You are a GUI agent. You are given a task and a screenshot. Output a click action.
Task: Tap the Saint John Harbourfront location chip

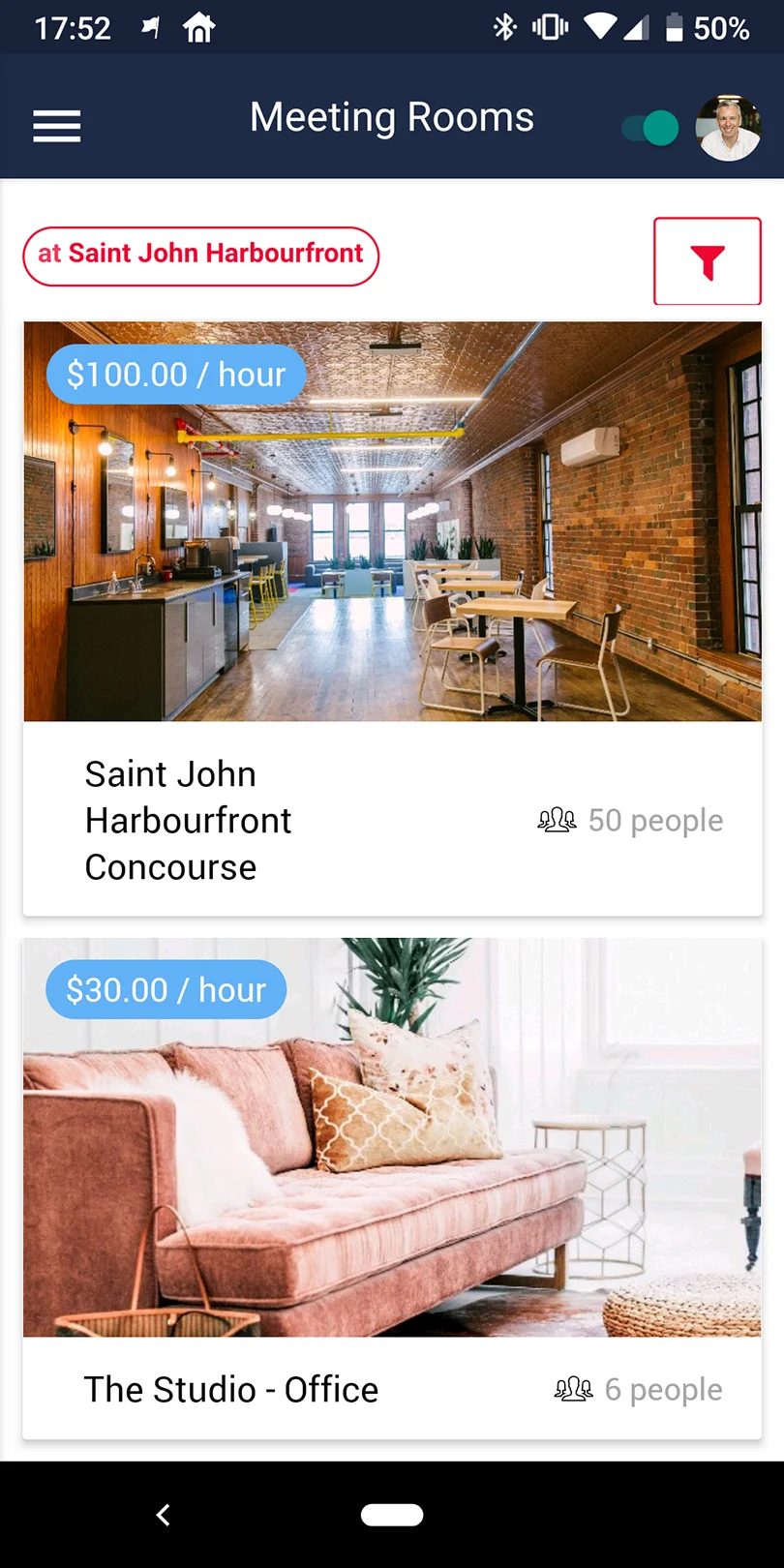pos(200,256)
